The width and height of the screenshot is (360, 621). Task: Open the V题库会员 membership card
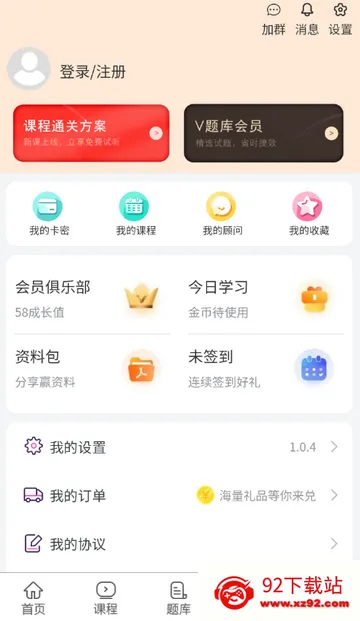(264, 133)
